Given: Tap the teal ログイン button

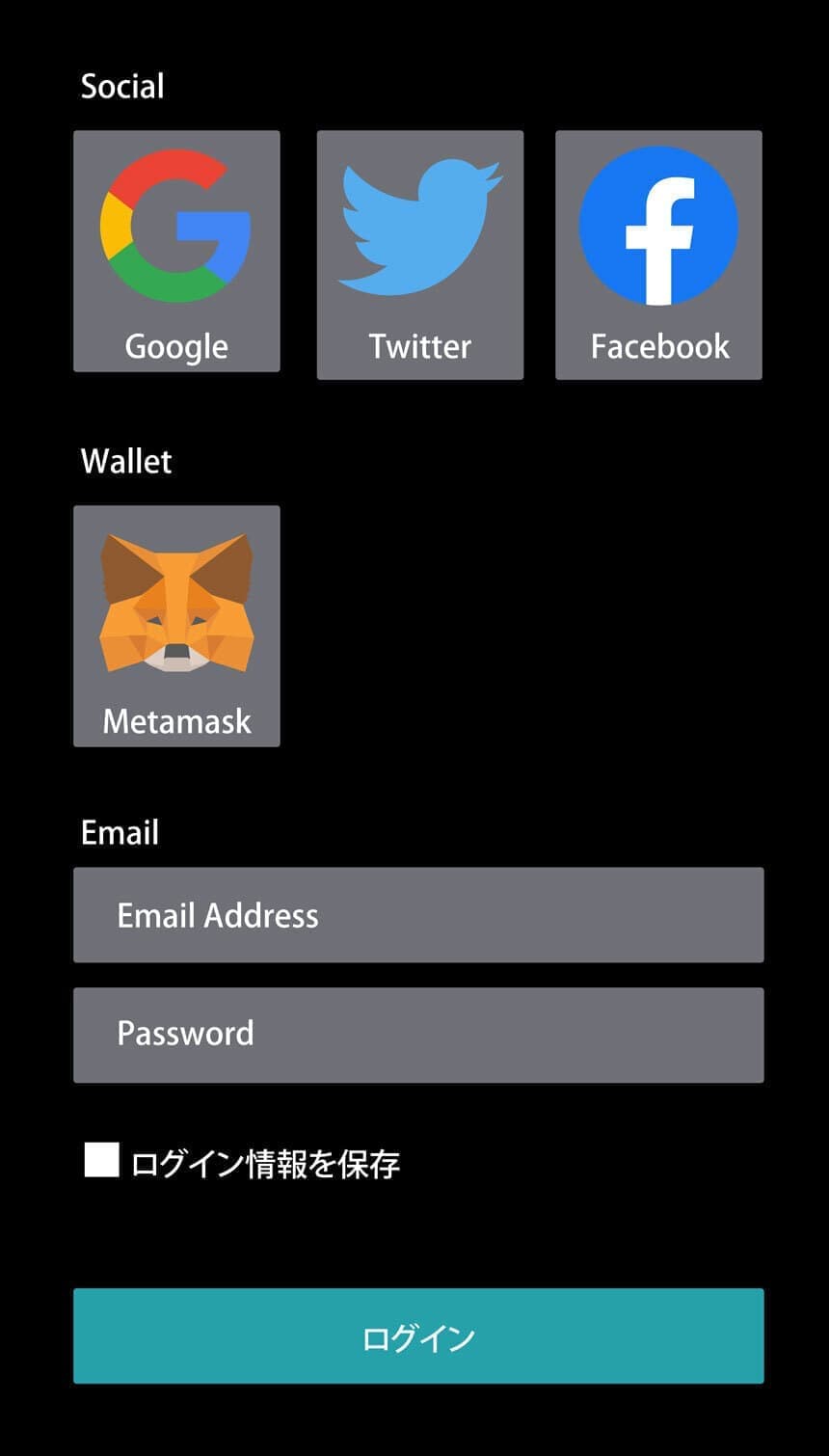Looking at the screenshot, I should (x=418, y=1336).
